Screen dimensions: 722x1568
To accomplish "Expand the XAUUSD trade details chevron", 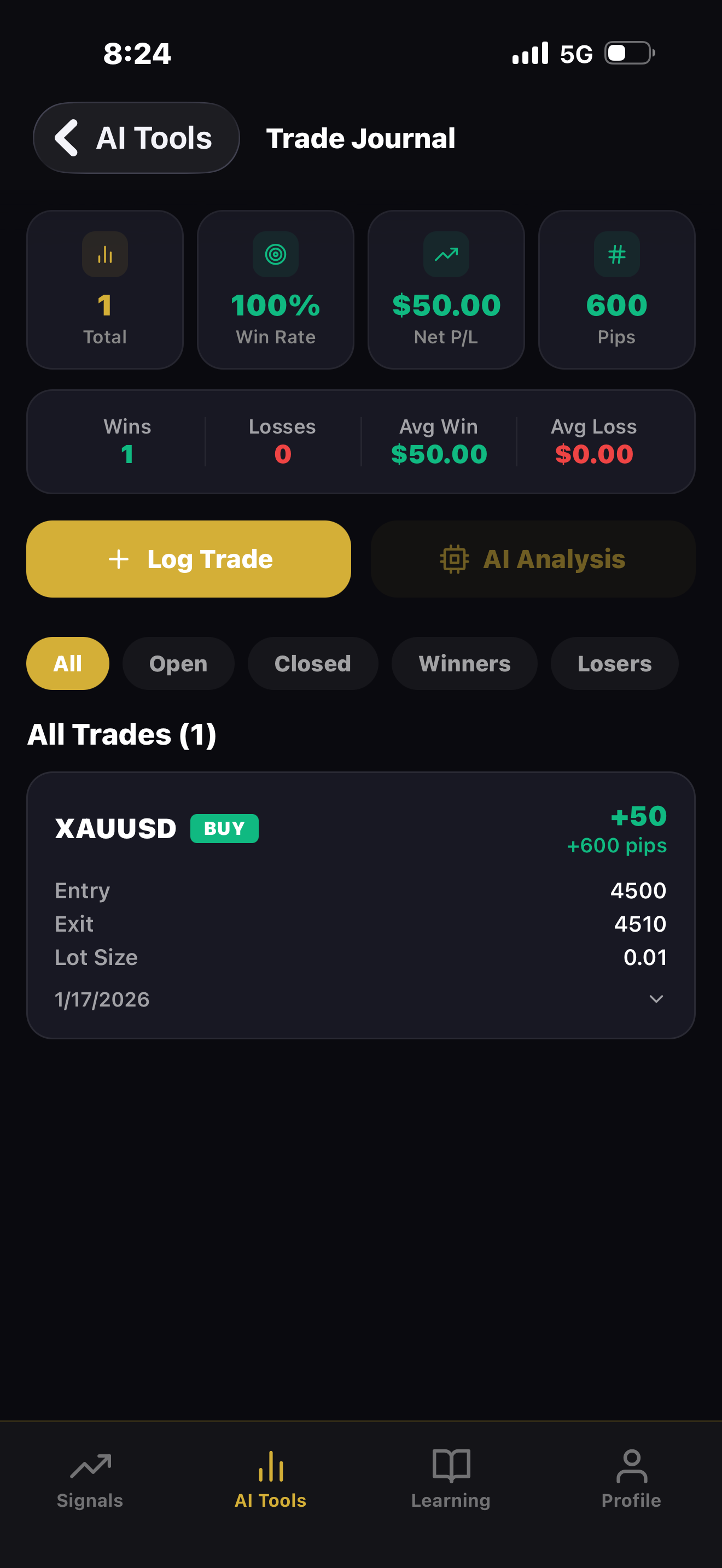I will tap(656, 998).
